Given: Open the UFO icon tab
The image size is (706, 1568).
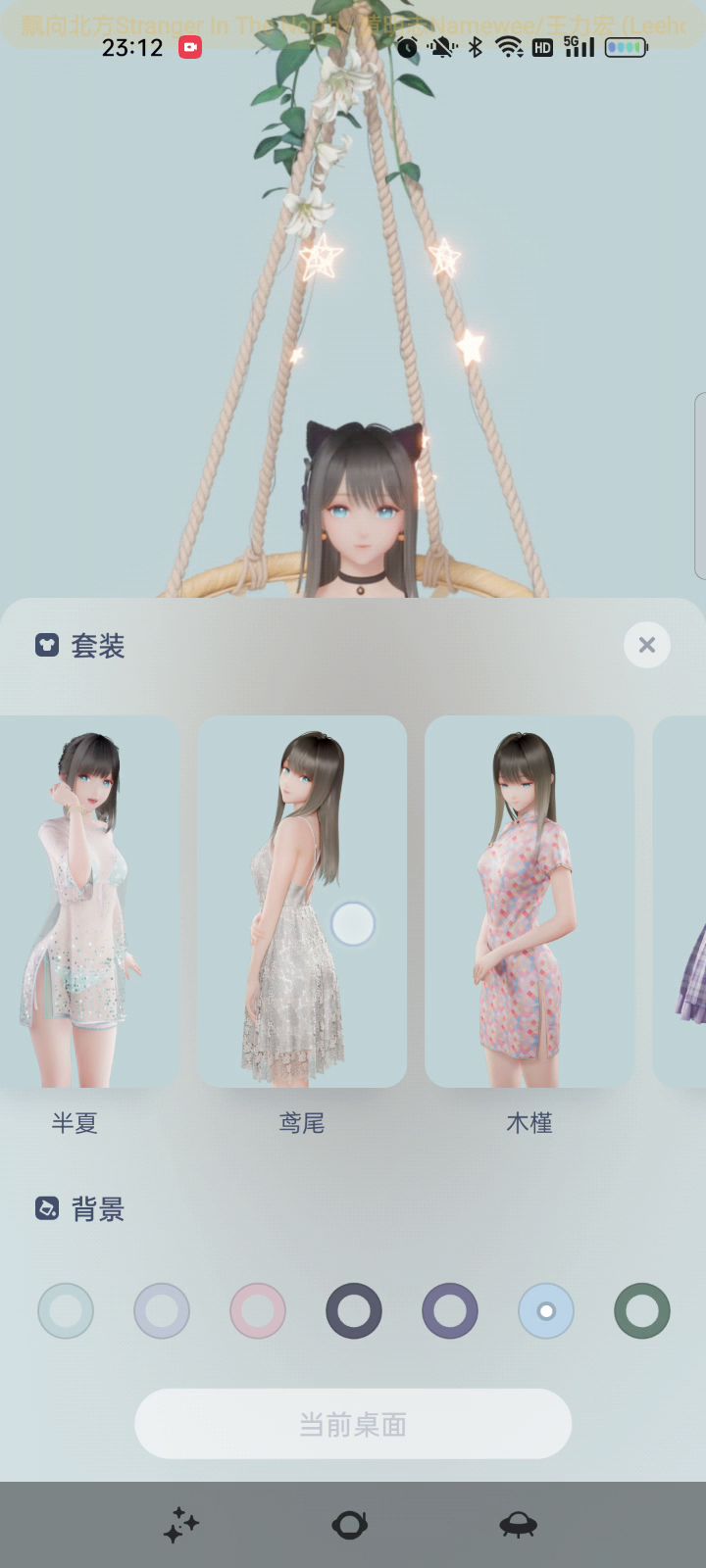Looking at the screenshot, I should tap(518, 1525).
